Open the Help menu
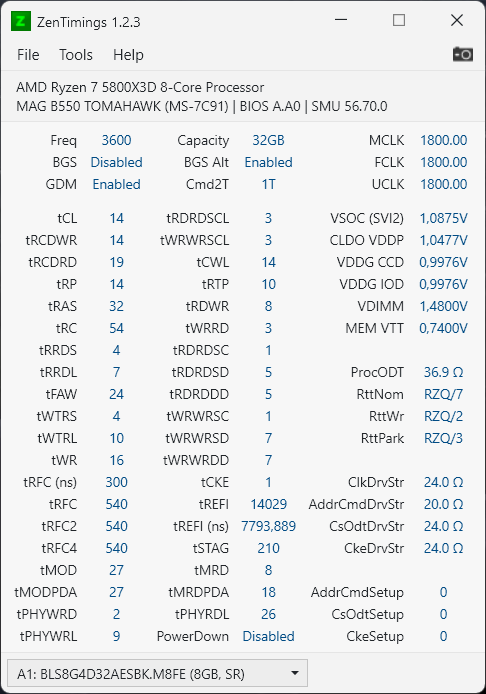The image size is (486, 694). coord(128,55)
